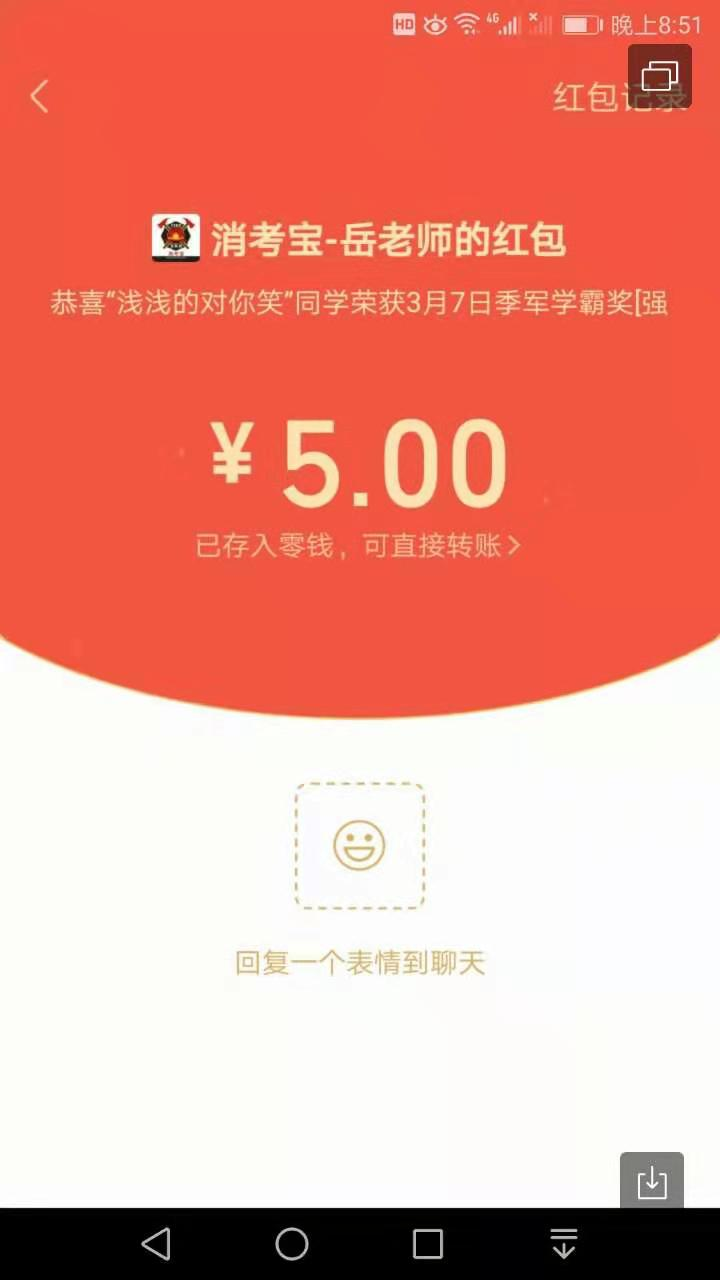The height and width of the screenshot is (1280, 720).
Task: Go to the home screen
Action: pos(292,1244)
